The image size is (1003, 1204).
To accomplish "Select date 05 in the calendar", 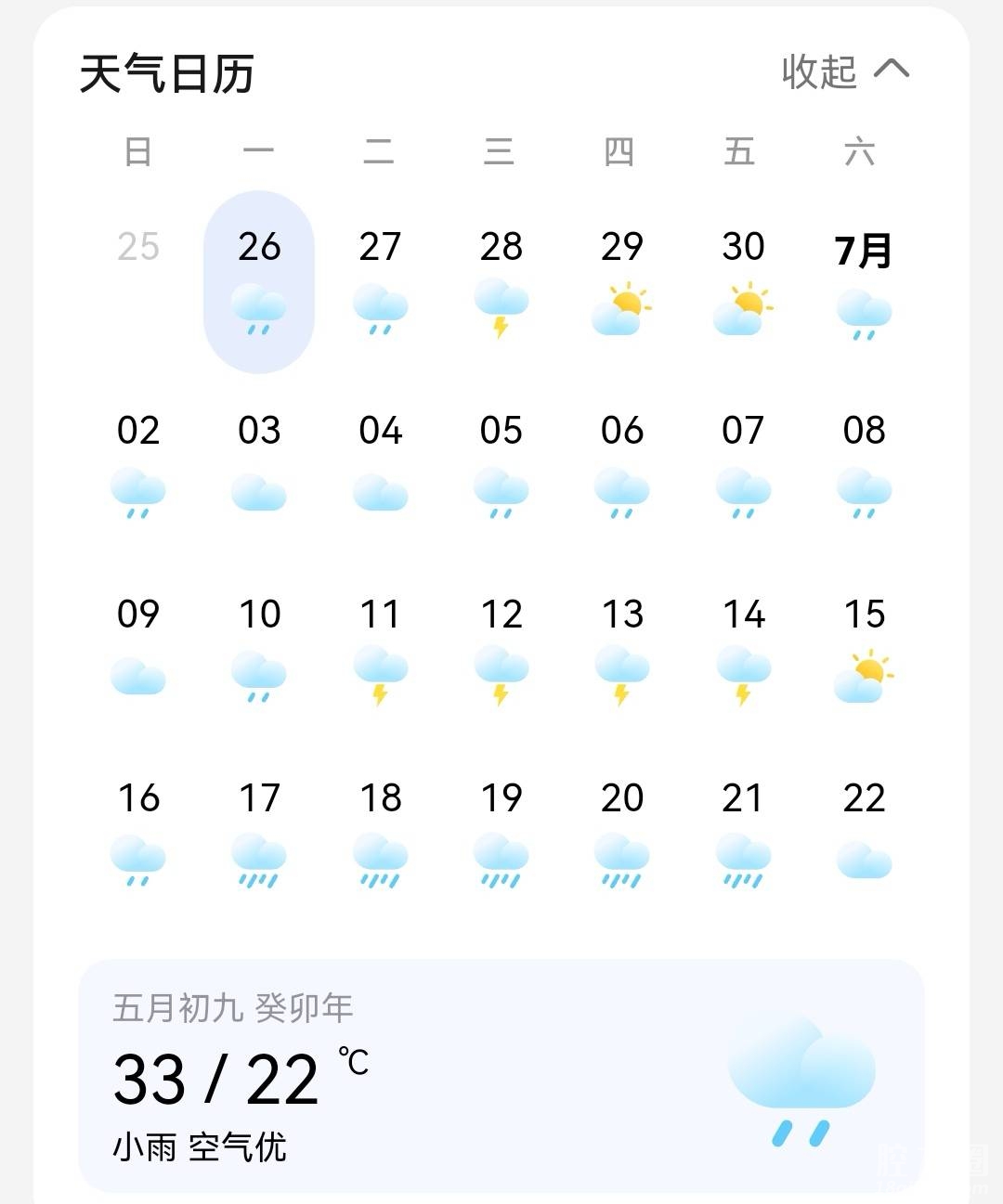I will [501, 464].
